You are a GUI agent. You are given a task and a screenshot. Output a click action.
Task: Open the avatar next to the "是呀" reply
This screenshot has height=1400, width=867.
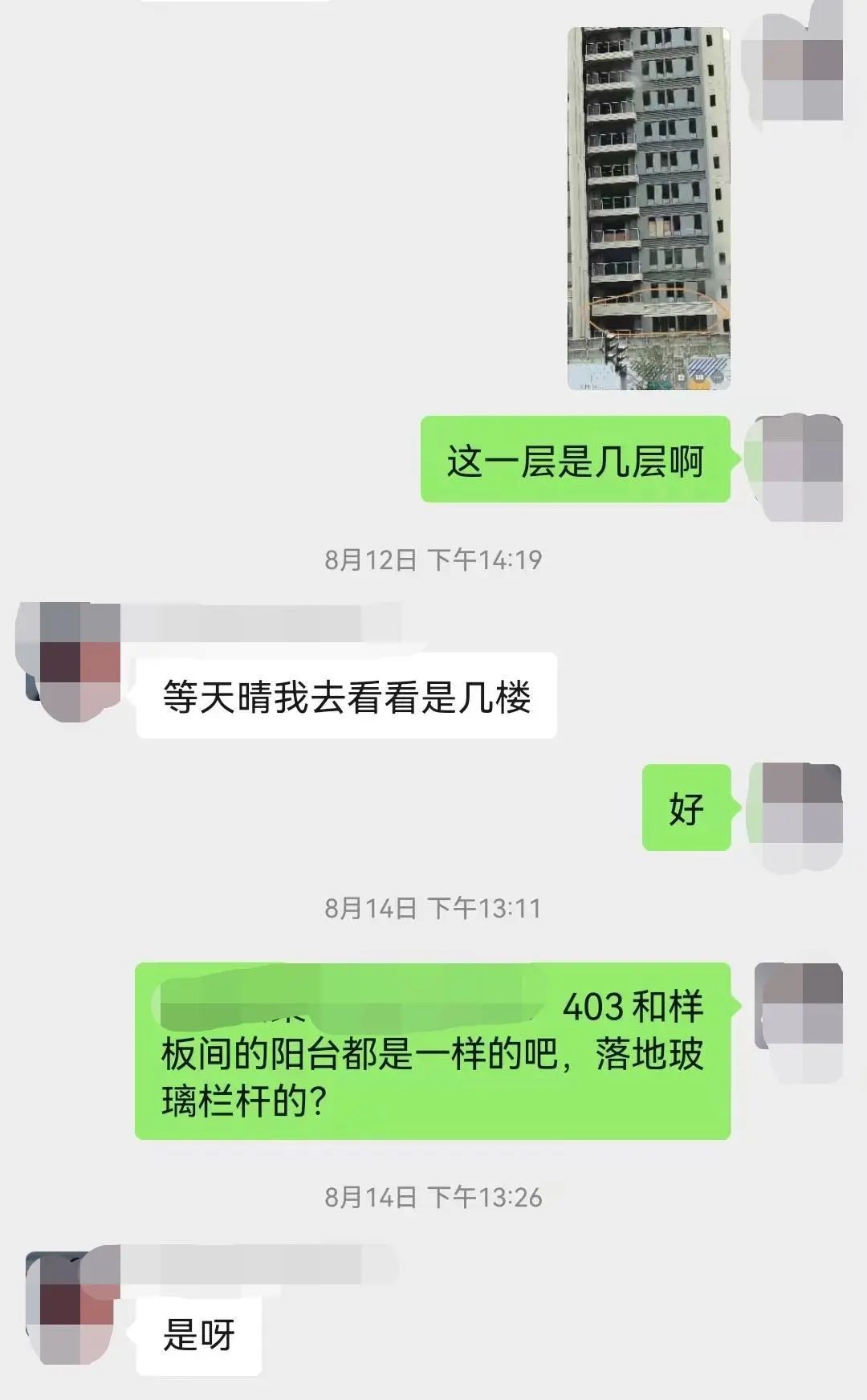click(70, 1307)
